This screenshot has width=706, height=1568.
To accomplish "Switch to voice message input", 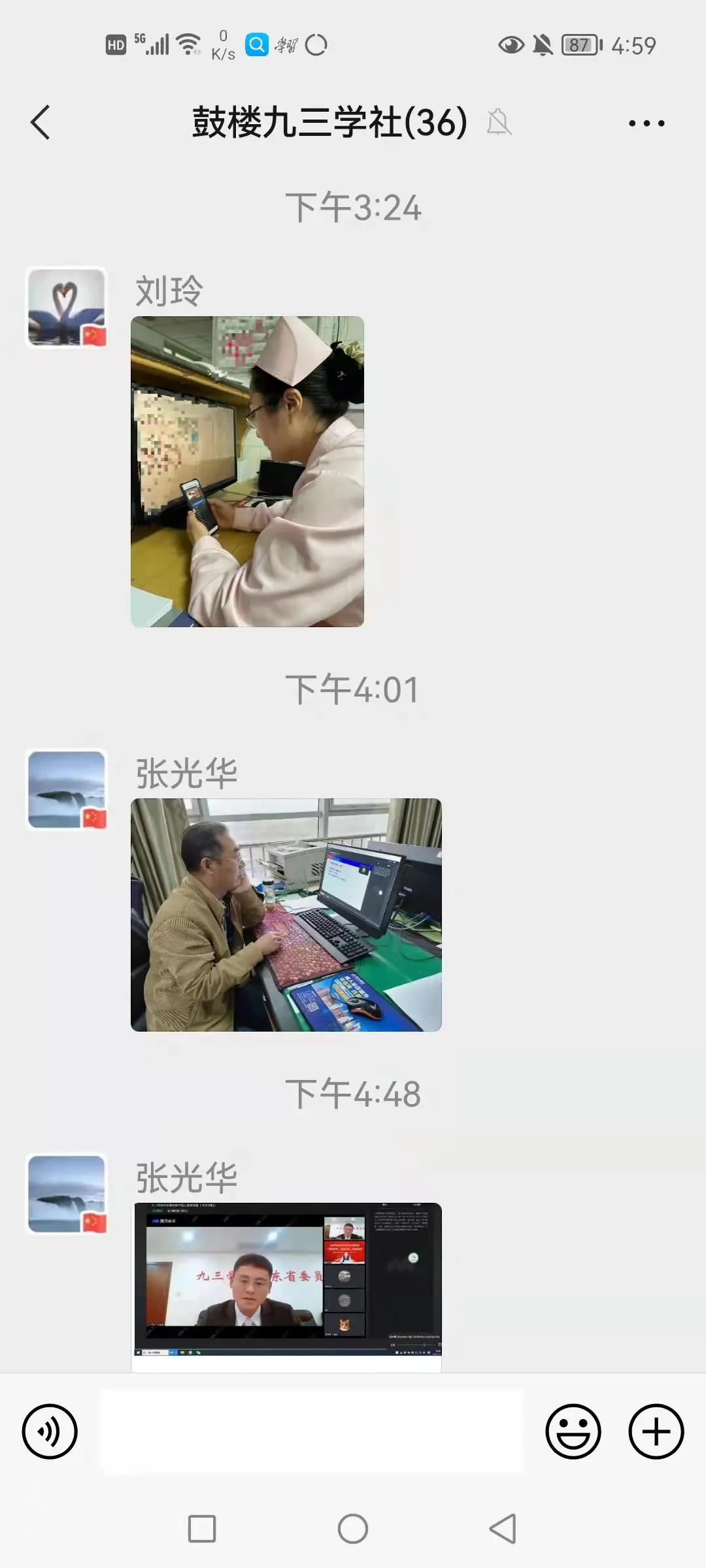I will [50, 1431].
